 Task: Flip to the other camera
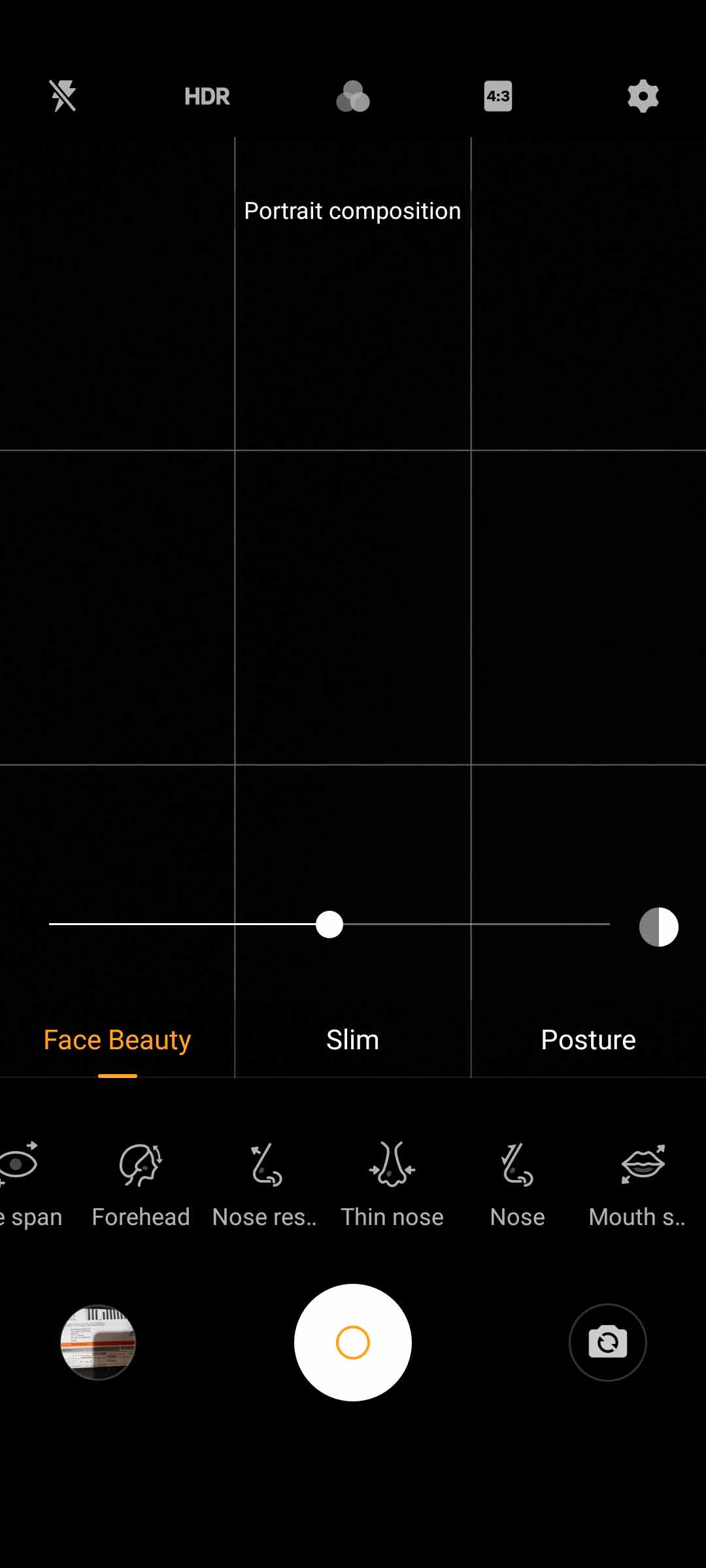(608, 1343)
